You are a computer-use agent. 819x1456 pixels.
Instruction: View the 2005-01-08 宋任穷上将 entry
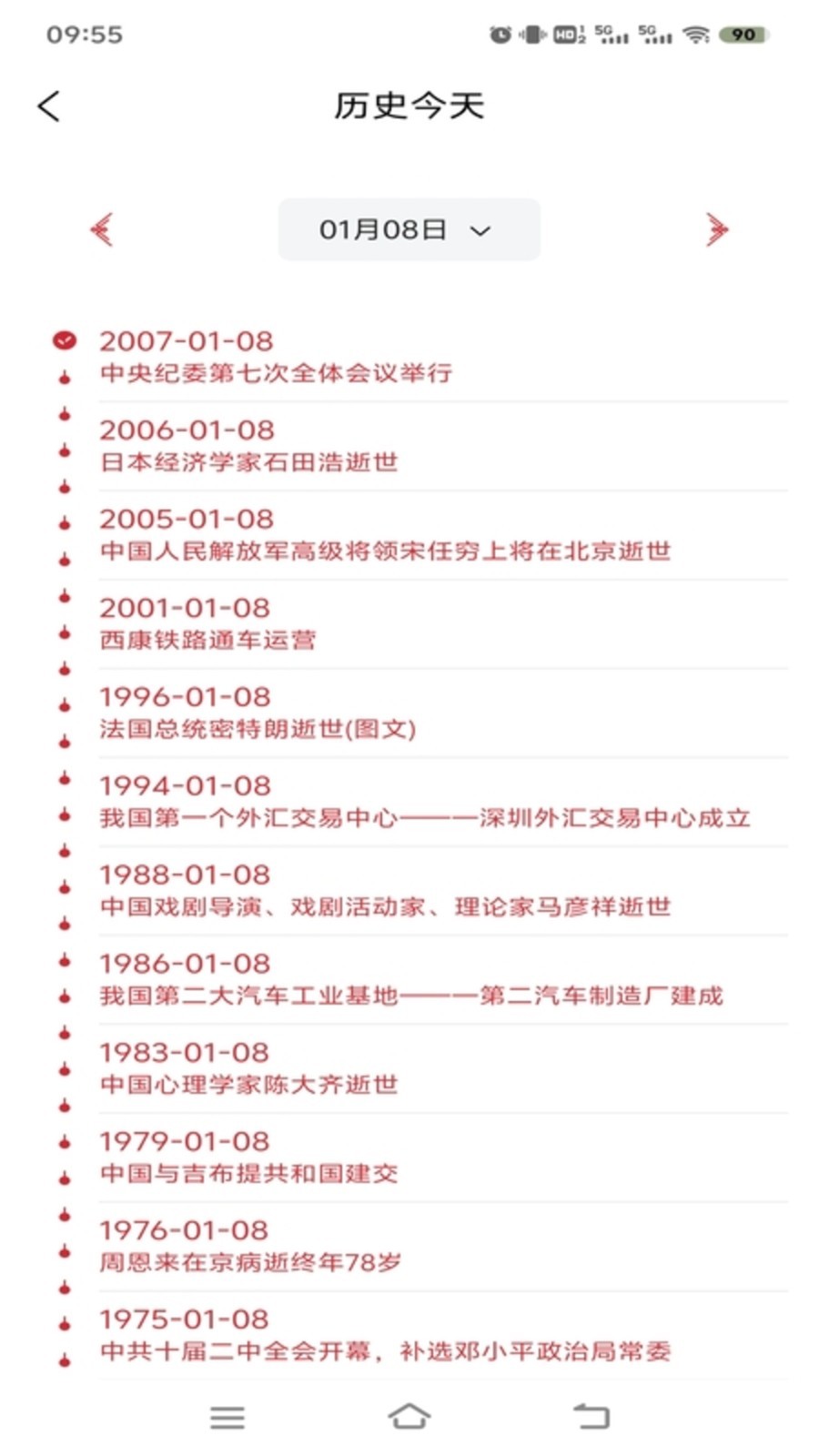pyautogui.click(x=443, y=535)
